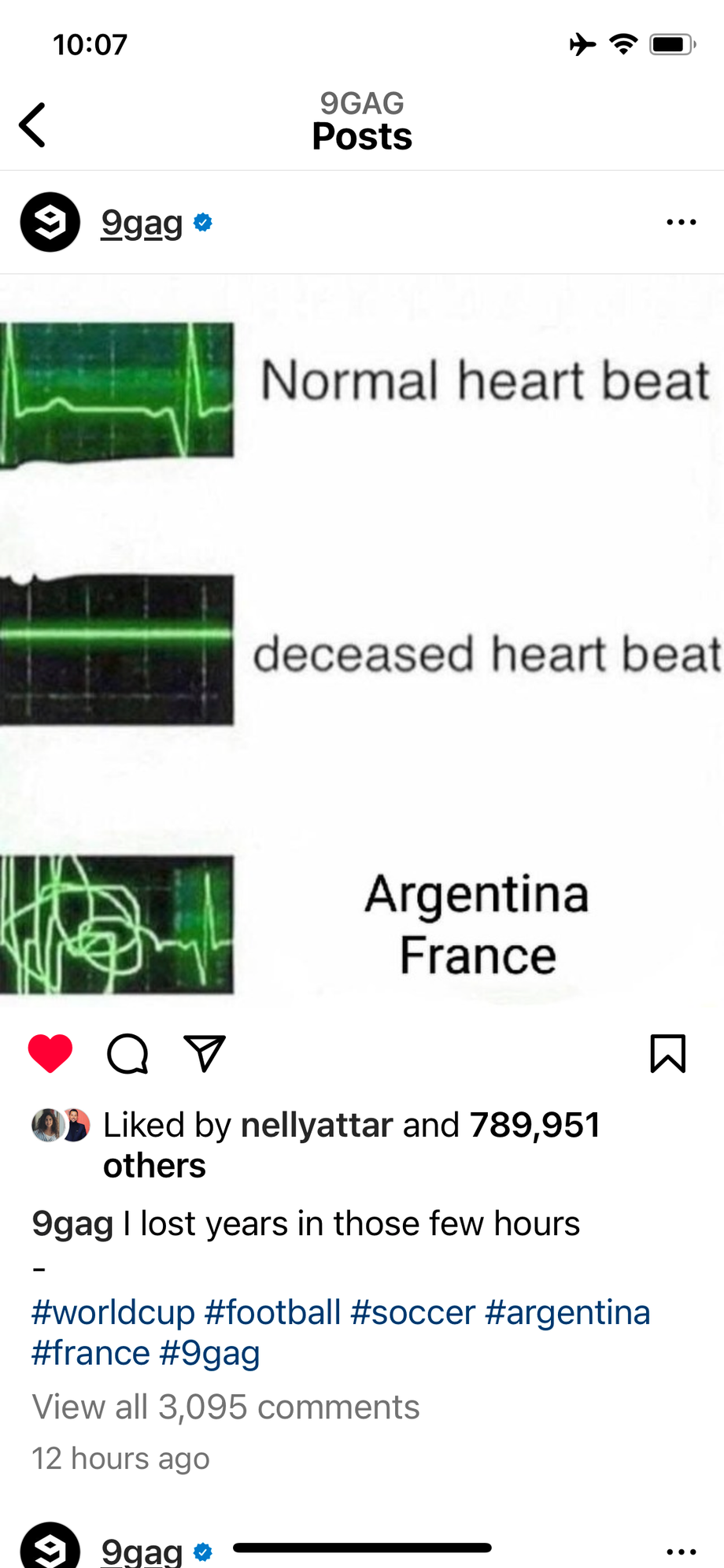The image size is (724, 1568).
Task: View all 3,095 comments
Action: [x=226, y=1407]
